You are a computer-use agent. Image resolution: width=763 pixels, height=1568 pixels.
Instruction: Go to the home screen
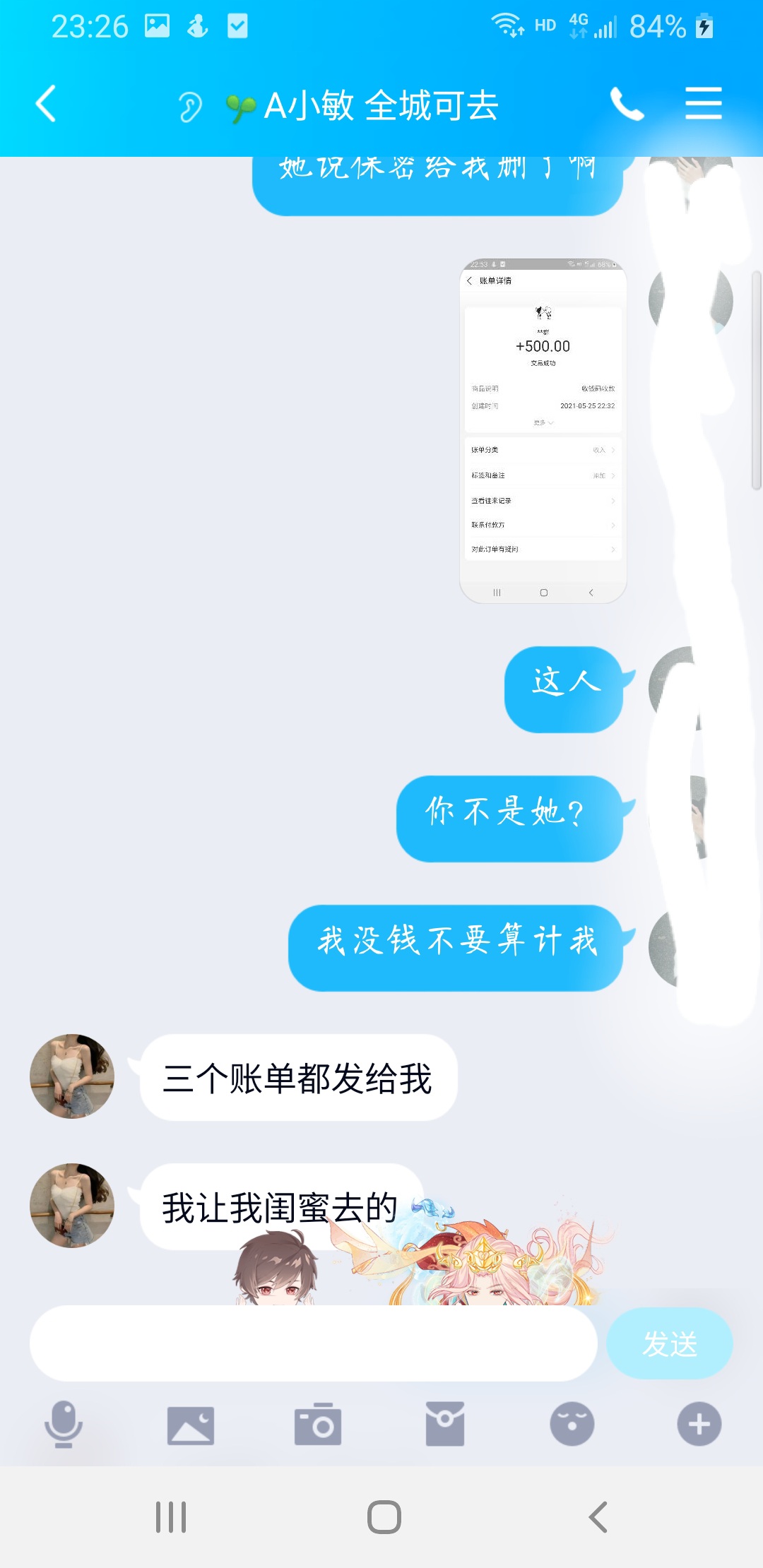(x=384, y=1517)
